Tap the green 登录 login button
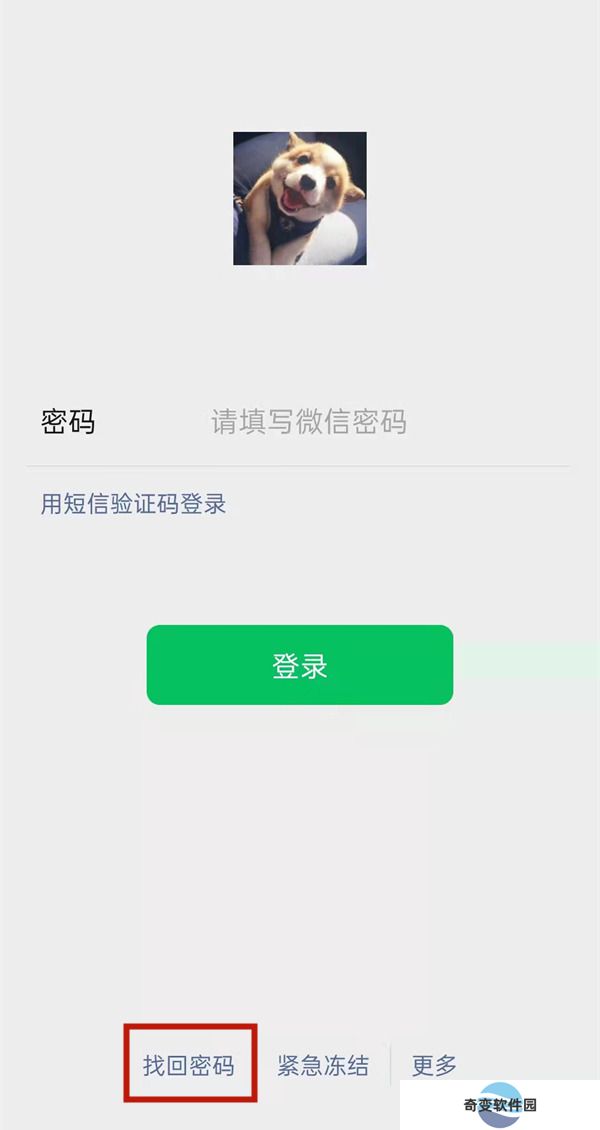This screenshot has width=600, height=1130. pyautogui.click(x=300, y=665)
